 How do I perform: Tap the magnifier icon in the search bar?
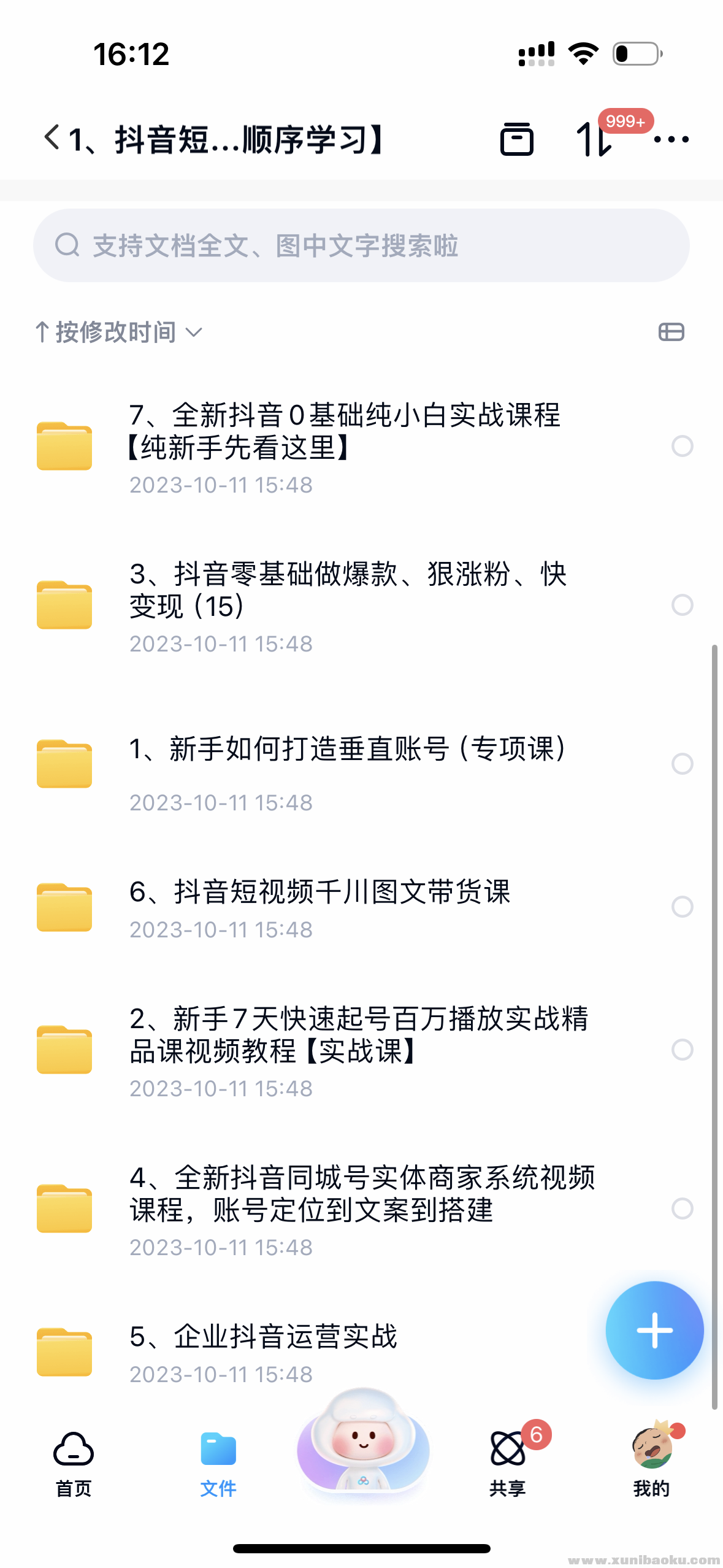(67, 244)
